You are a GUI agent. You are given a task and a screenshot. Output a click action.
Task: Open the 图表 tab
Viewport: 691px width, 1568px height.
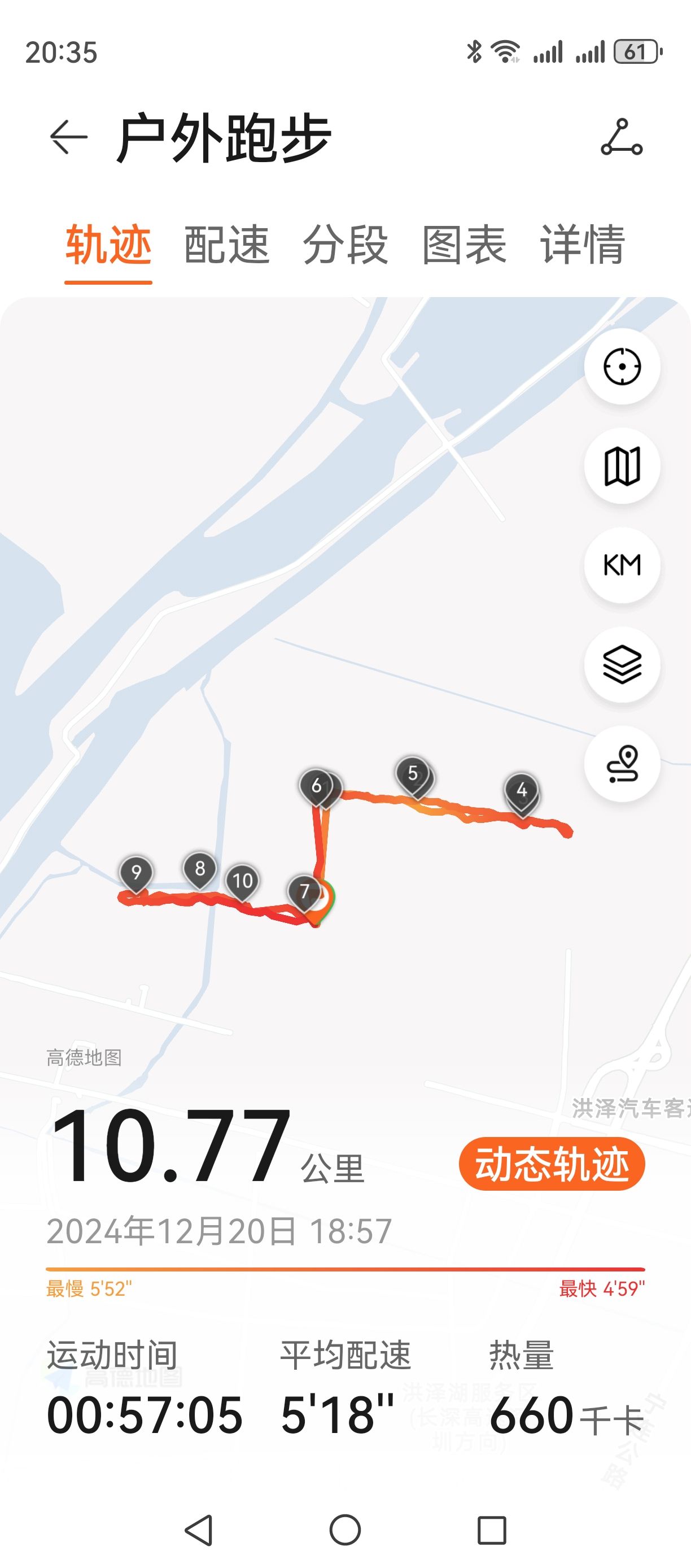[x=464, y=245]
